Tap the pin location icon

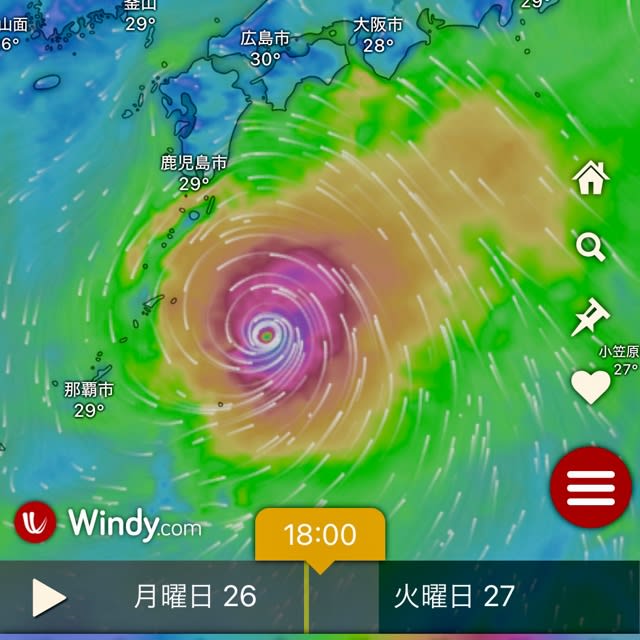tap(590, 317)
